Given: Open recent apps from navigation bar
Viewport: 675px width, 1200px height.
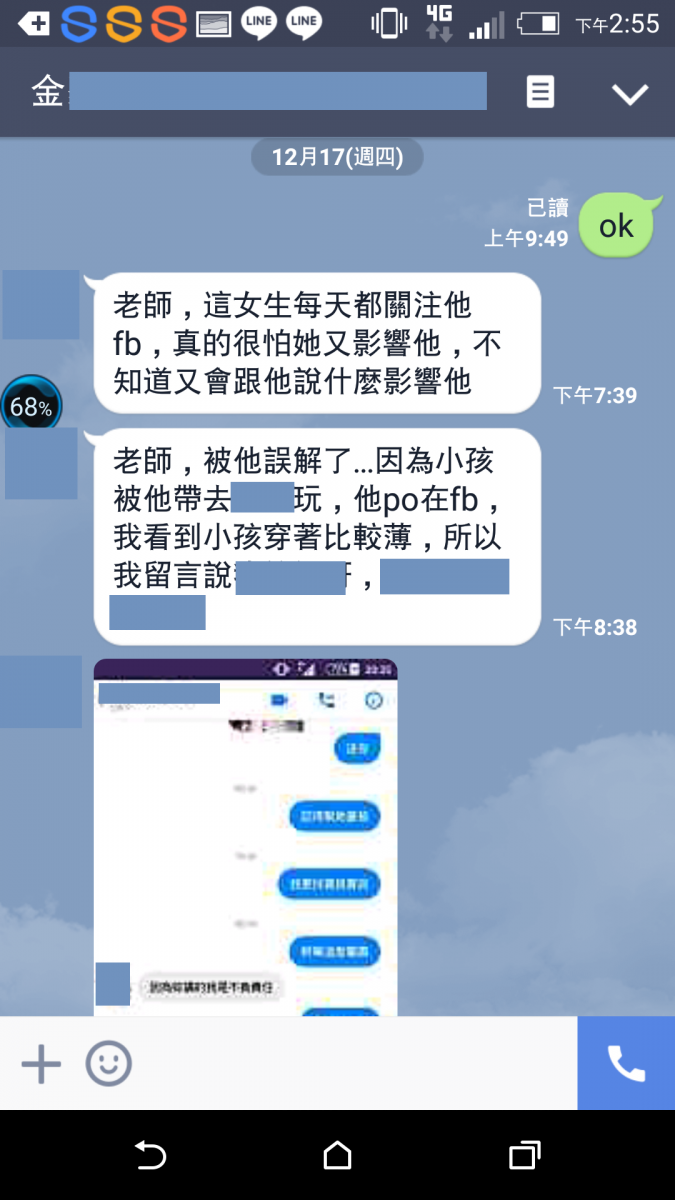Looking at the screenshot, I should pyautogui.click(x=524, y=1156).
